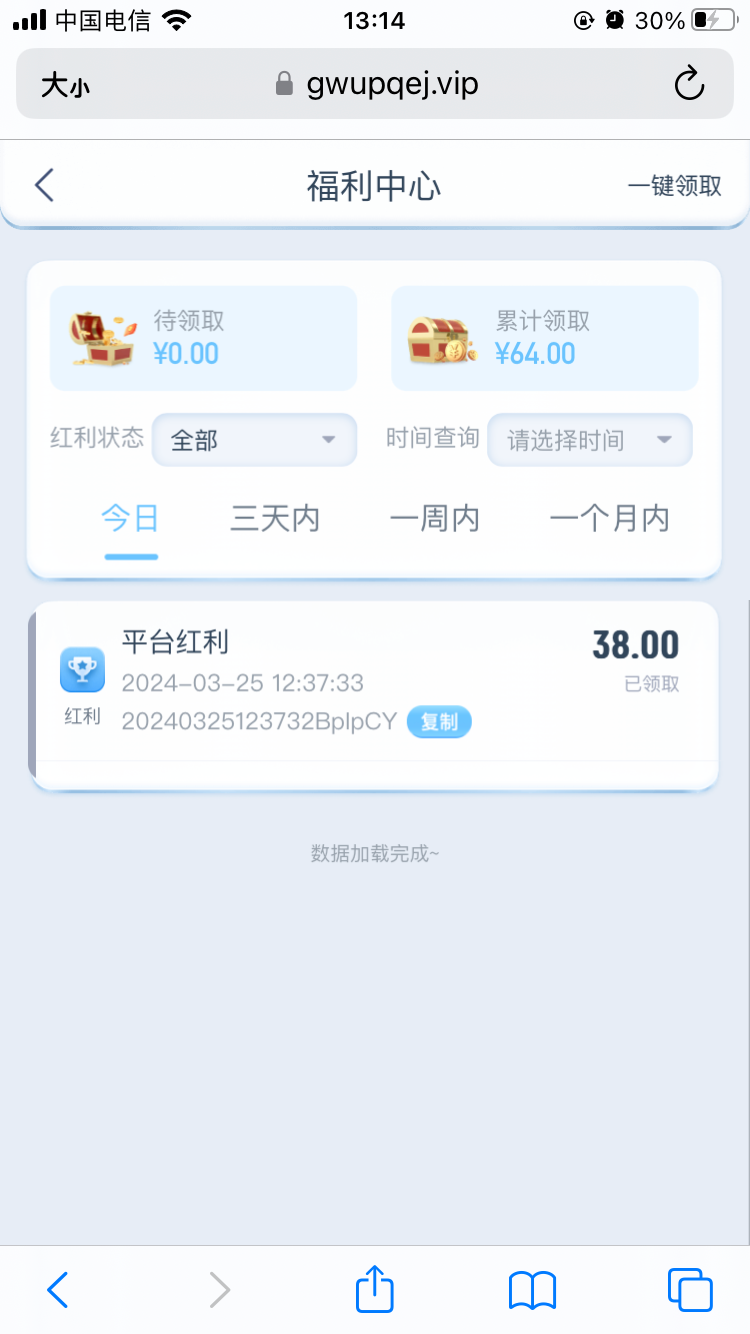Screen dimensions: 750x1334
Task: Go back from 福利中心 page
Action: [44, 185]
